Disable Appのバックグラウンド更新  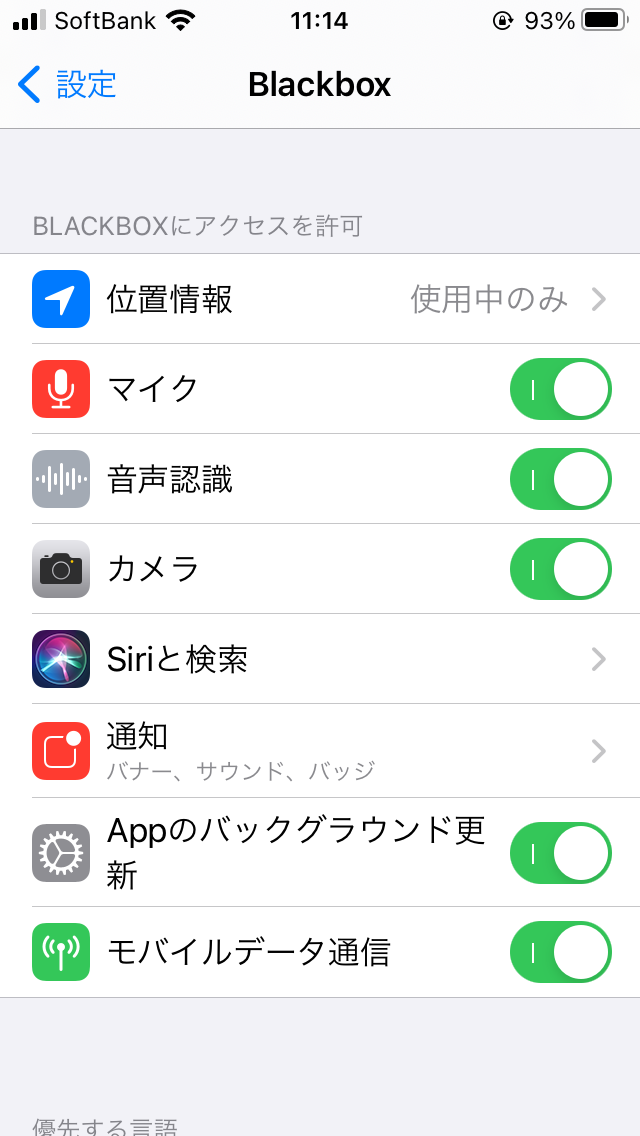560,853
